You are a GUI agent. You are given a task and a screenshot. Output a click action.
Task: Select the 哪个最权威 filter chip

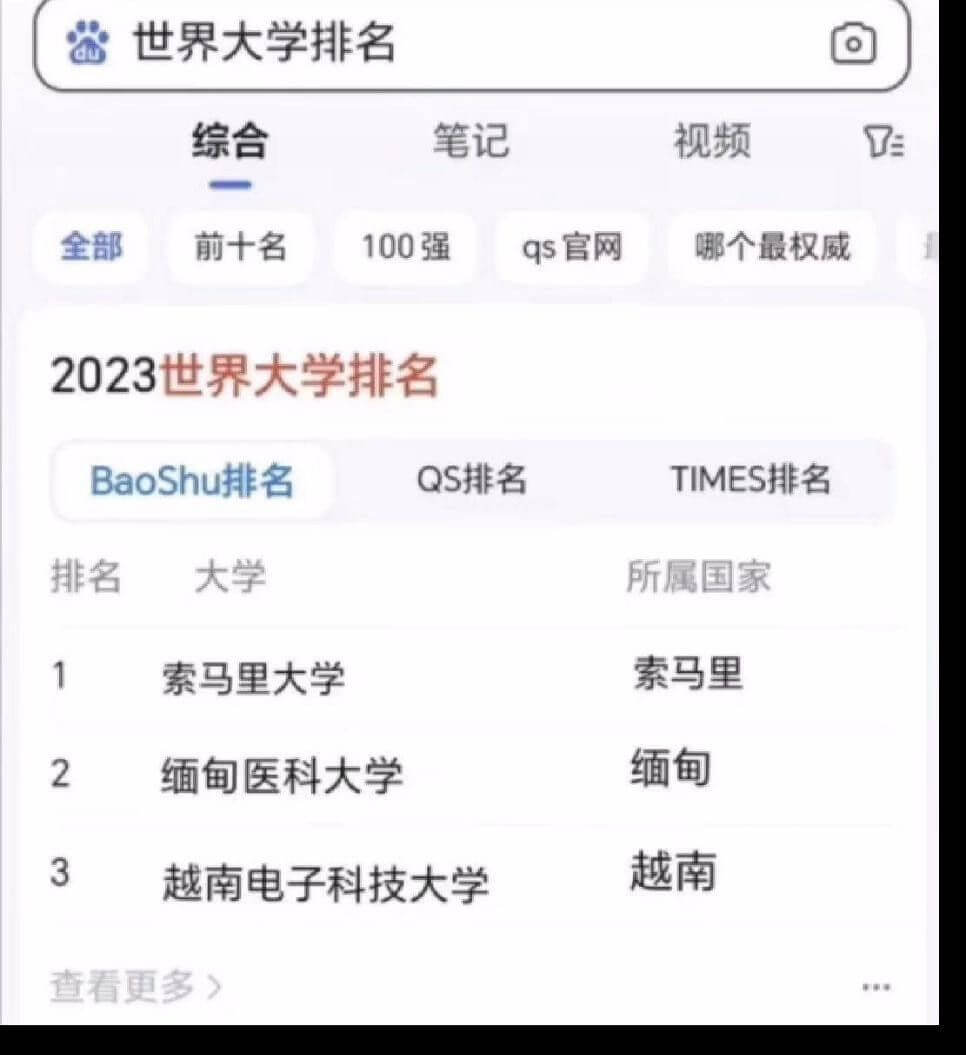[772, 248]
